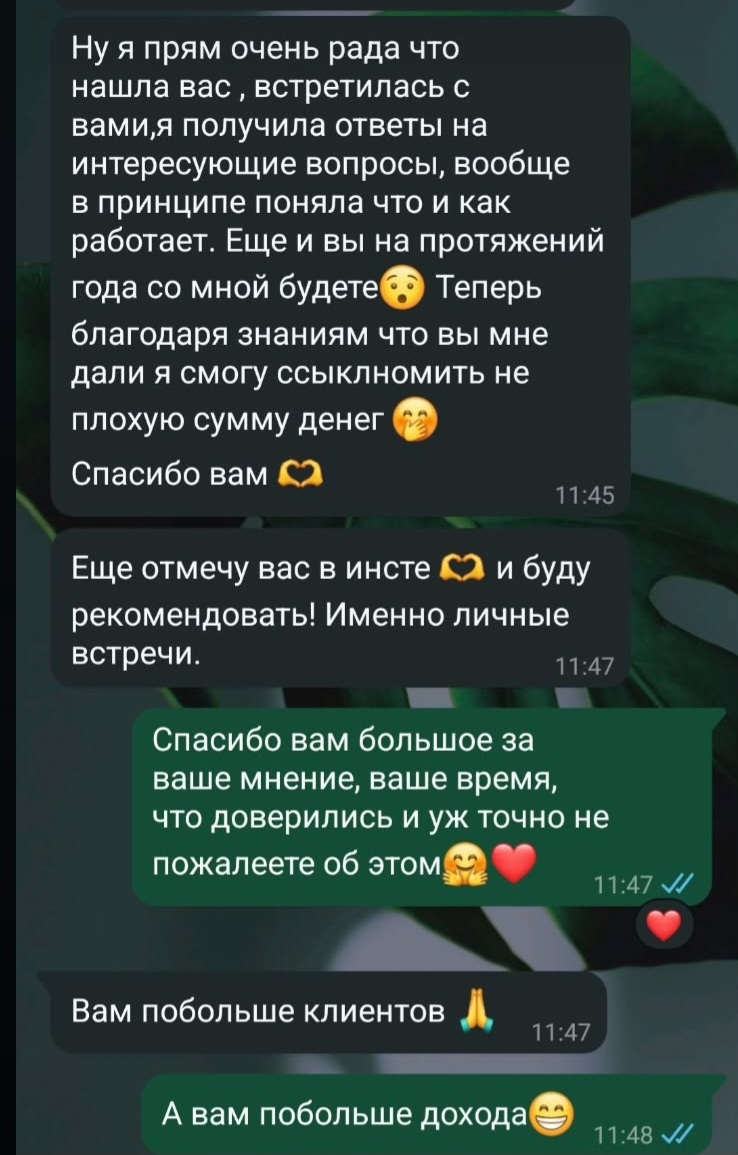This screenshot has width=738, height=1155.
Task: Open the heart reaction under the green message
Action: click(x=664, y=925)
